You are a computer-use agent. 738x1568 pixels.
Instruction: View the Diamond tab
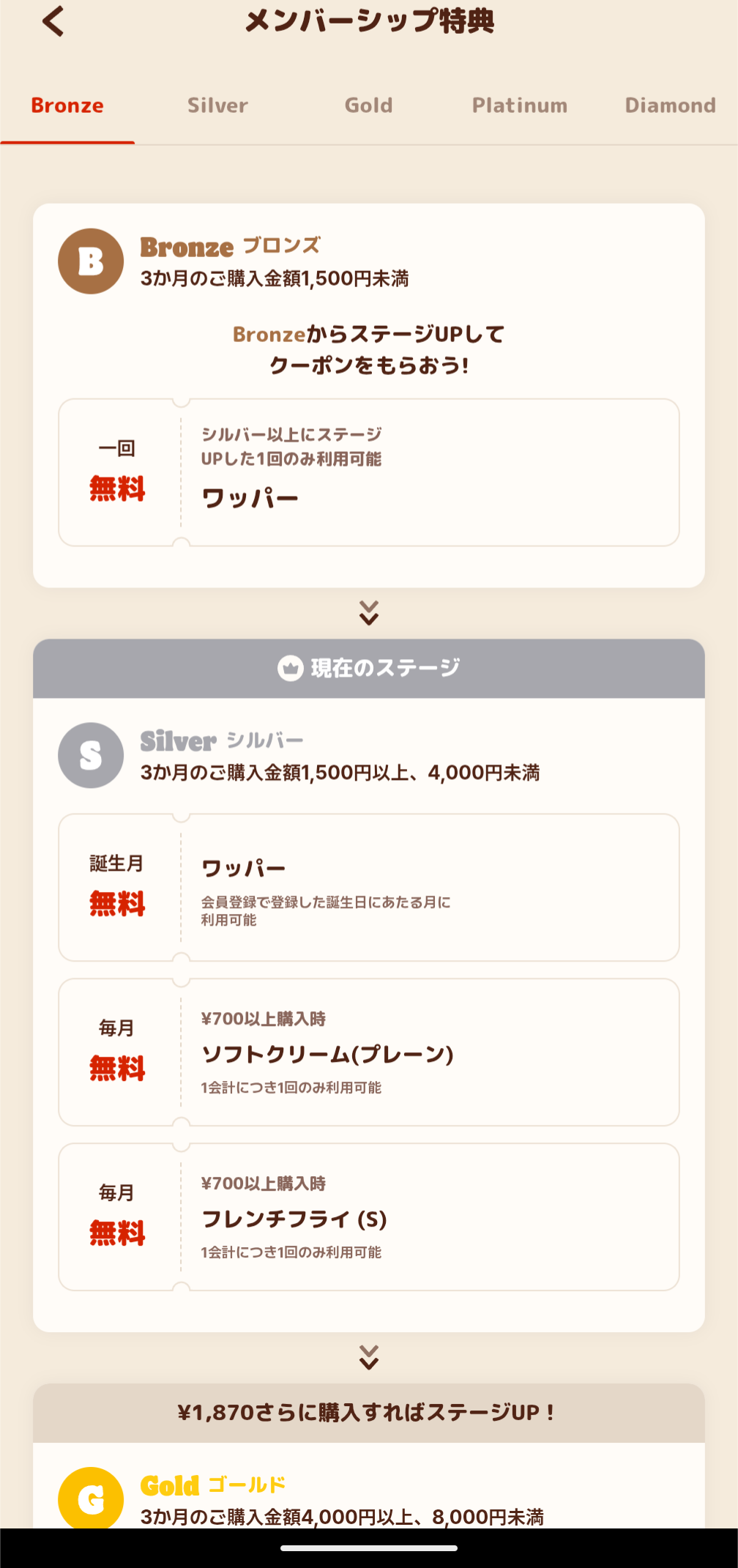[670, 105]
